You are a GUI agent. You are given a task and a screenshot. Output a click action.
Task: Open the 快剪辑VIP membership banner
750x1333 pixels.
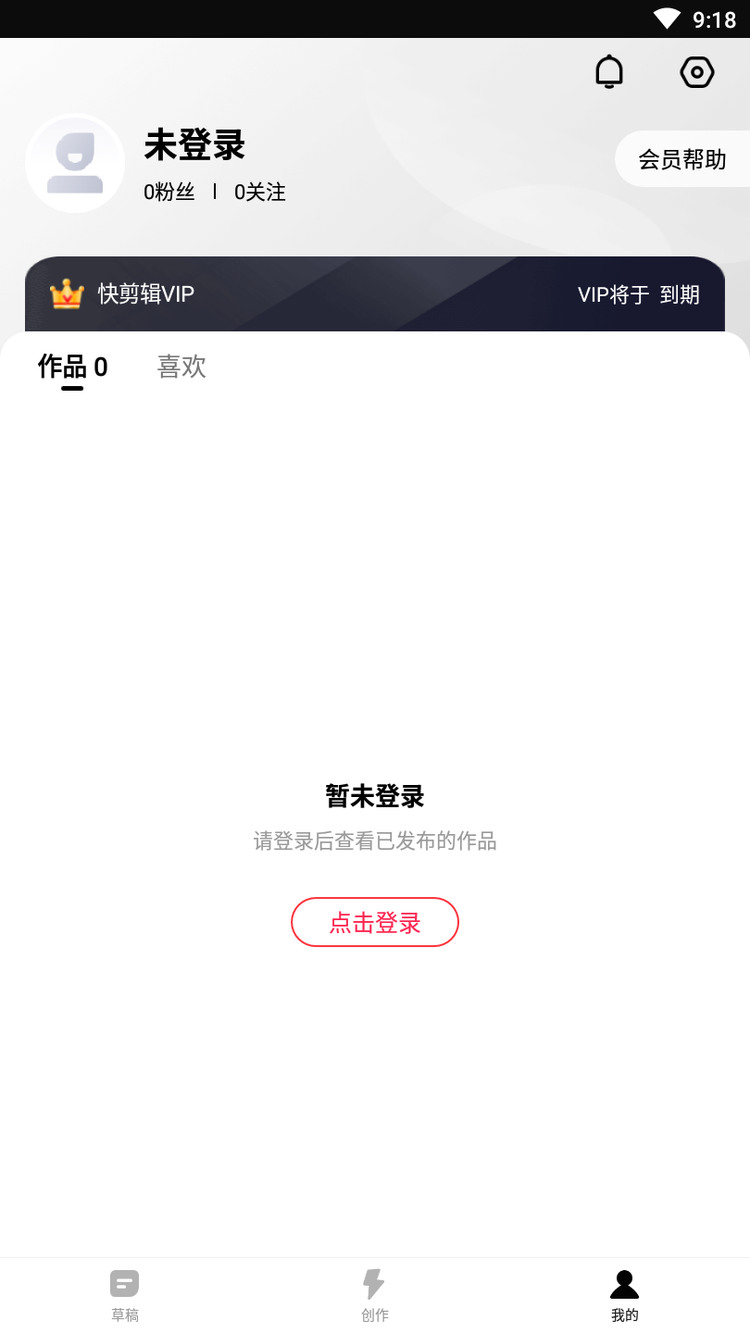point(374,294)
